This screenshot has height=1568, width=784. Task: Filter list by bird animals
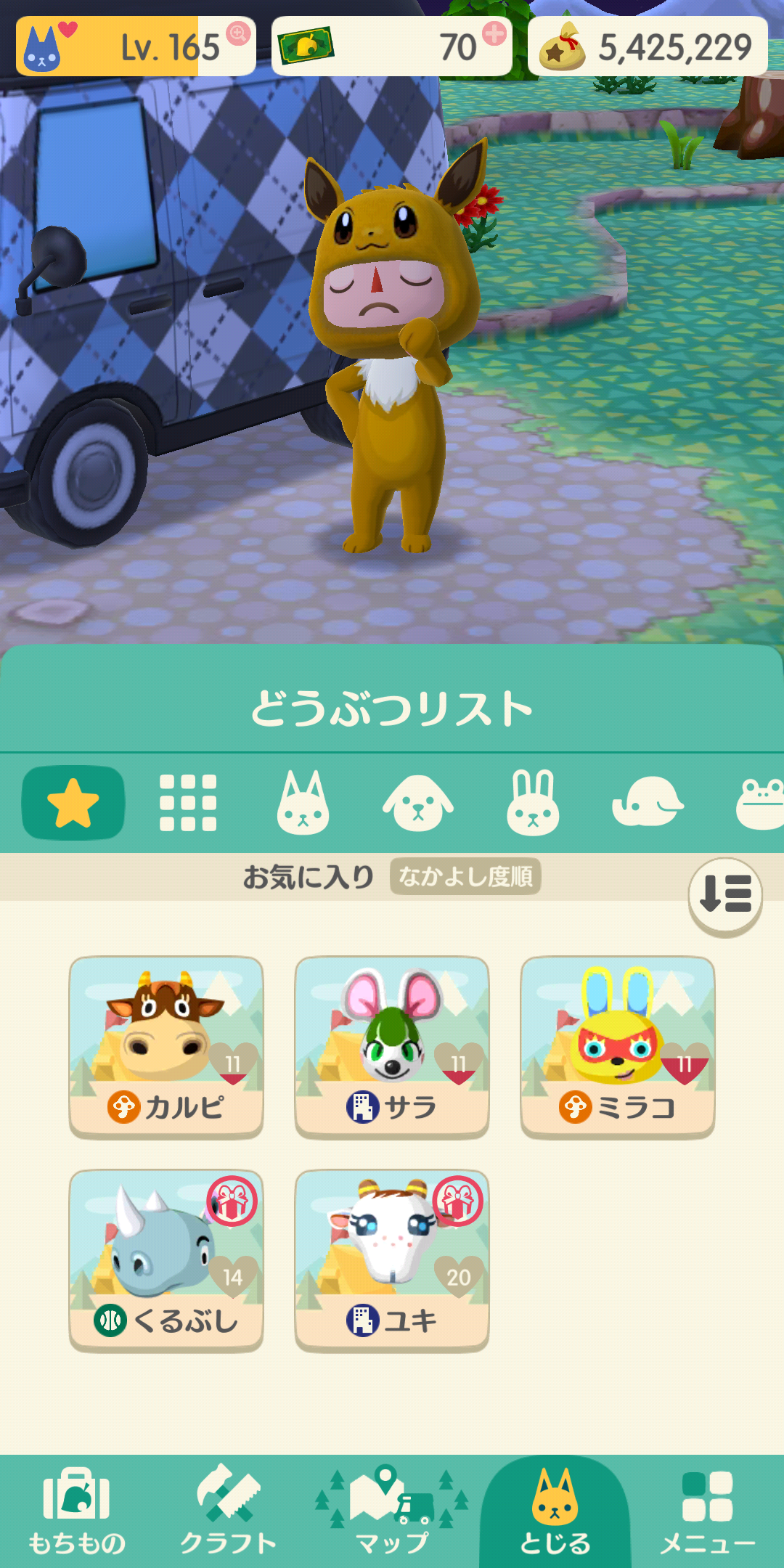(x=648, y=801)
